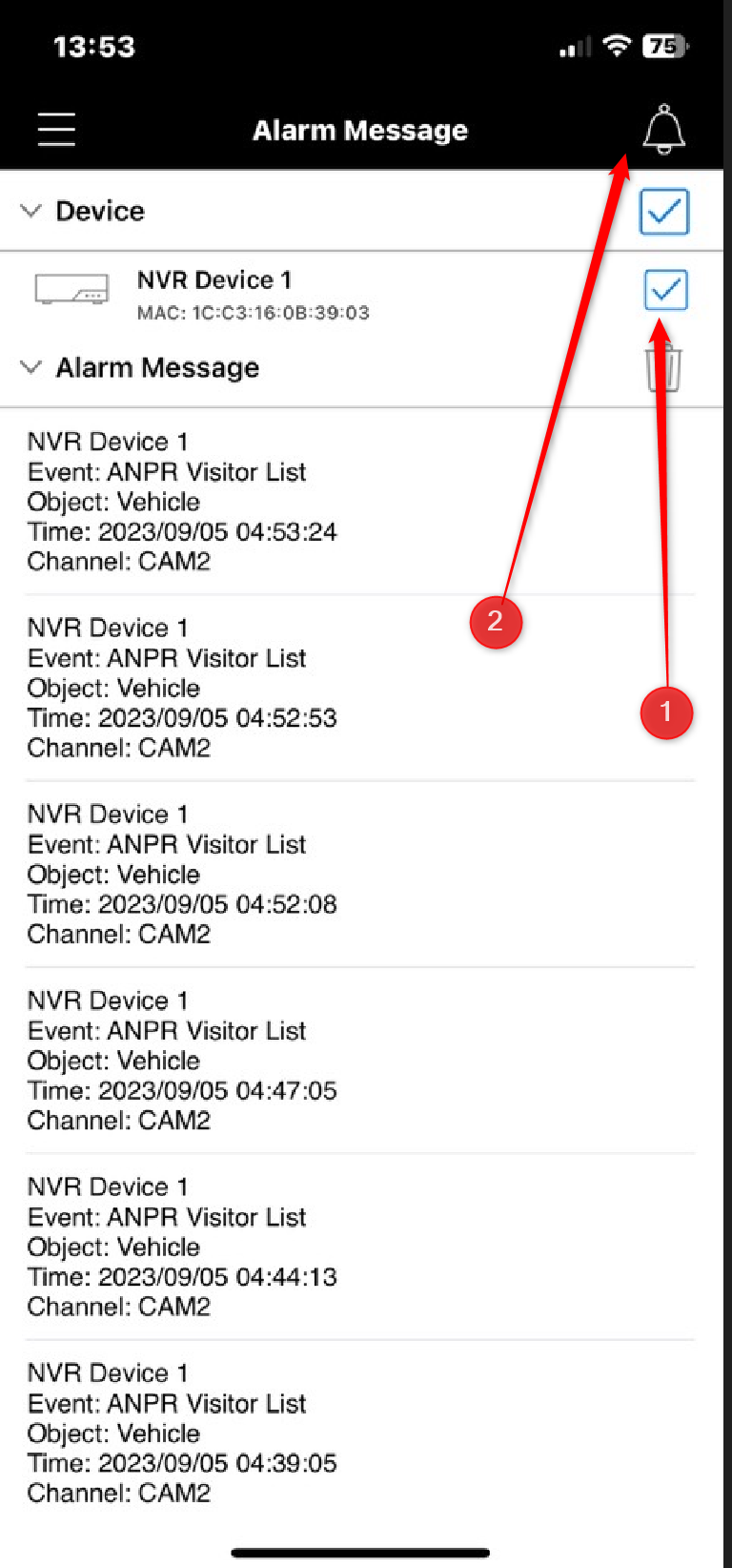Tap the battery indicator showing 75

[666, 45]
